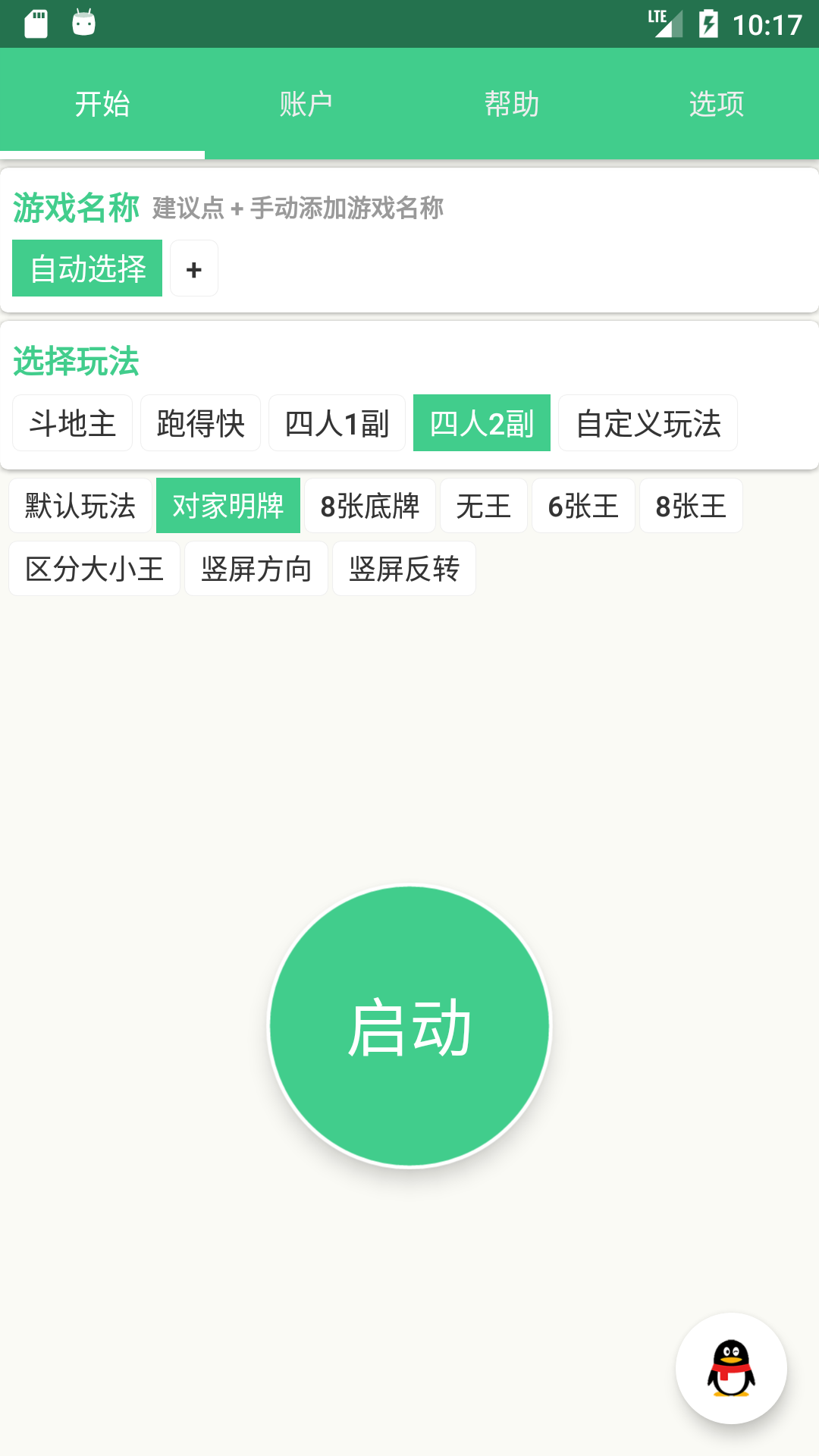This screenshot has width=819, height=1456.
Task: Select 跑得快 play mode
Action: pyautogui.click(x=200, y=424)
